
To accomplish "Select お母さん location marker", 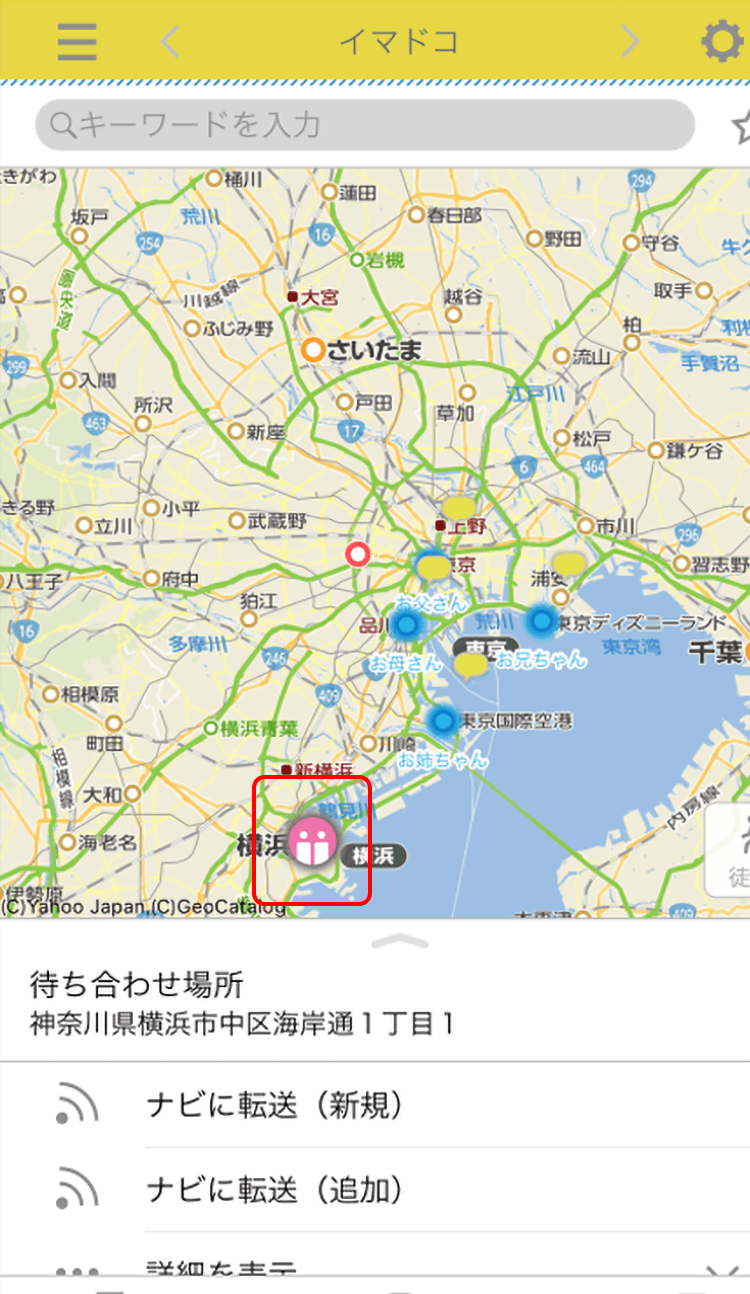I will click(406, 627).
